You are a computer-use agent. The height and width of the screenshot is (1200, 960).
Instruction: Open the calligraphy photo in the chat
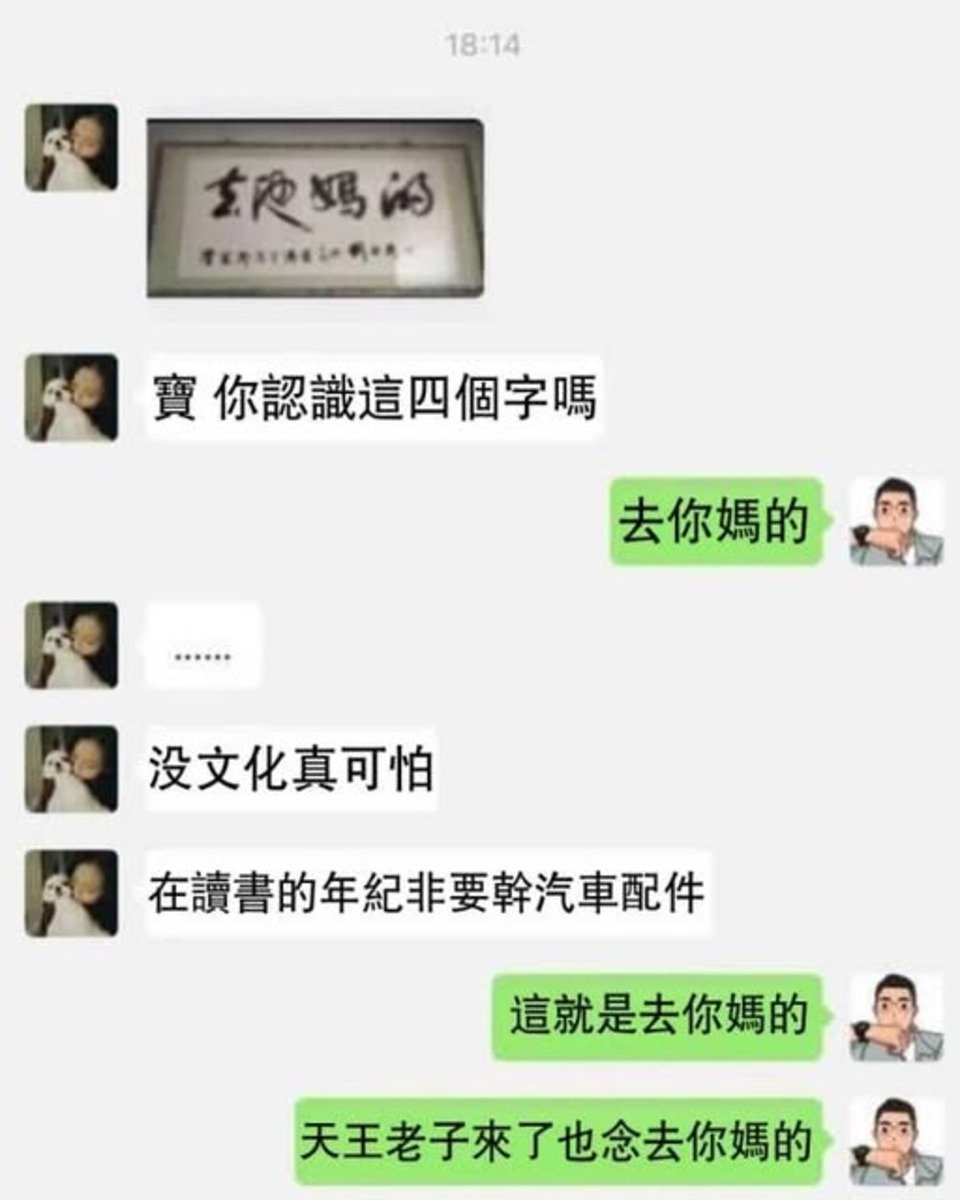coord(315,208)
